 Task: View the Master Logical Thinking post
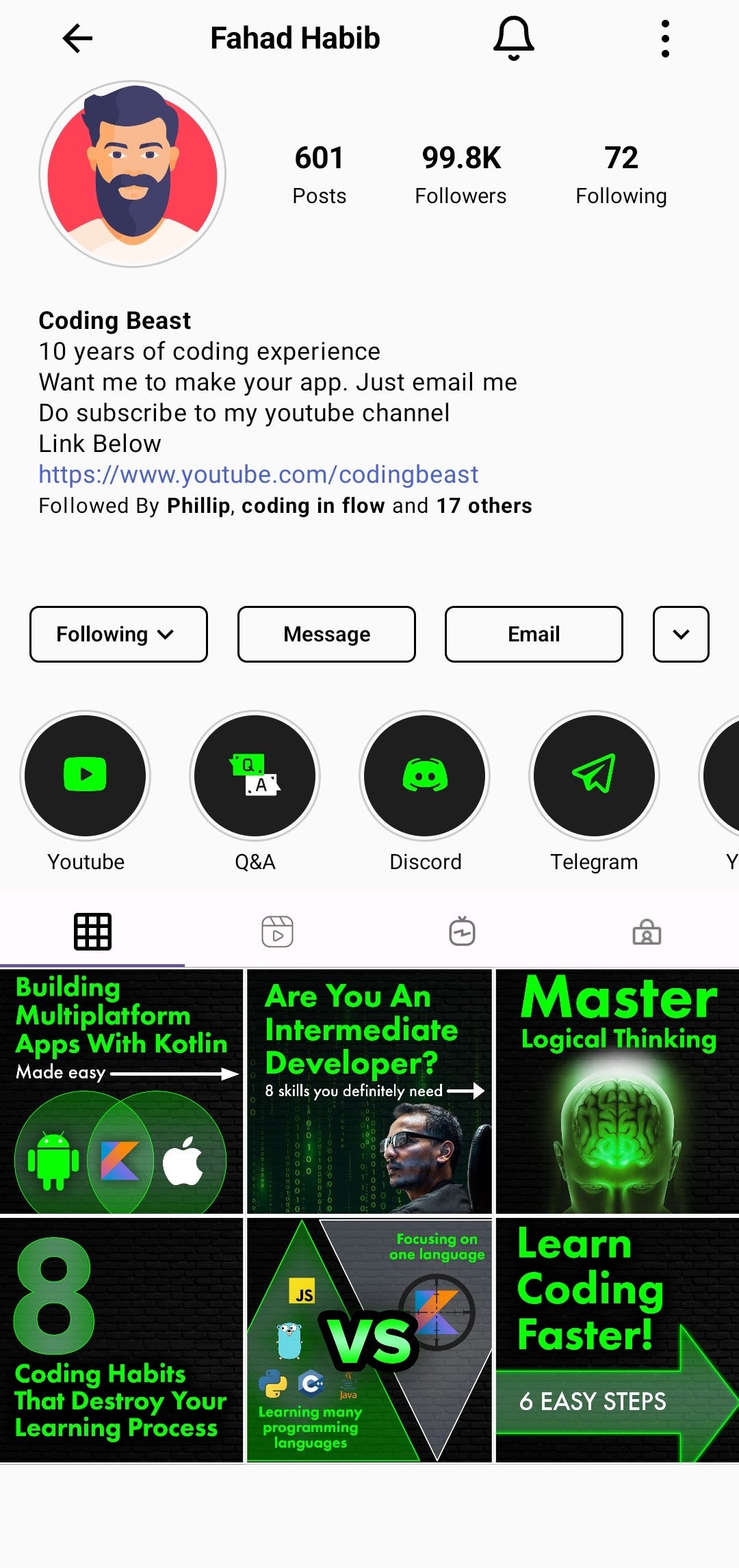coord(617,1091)
